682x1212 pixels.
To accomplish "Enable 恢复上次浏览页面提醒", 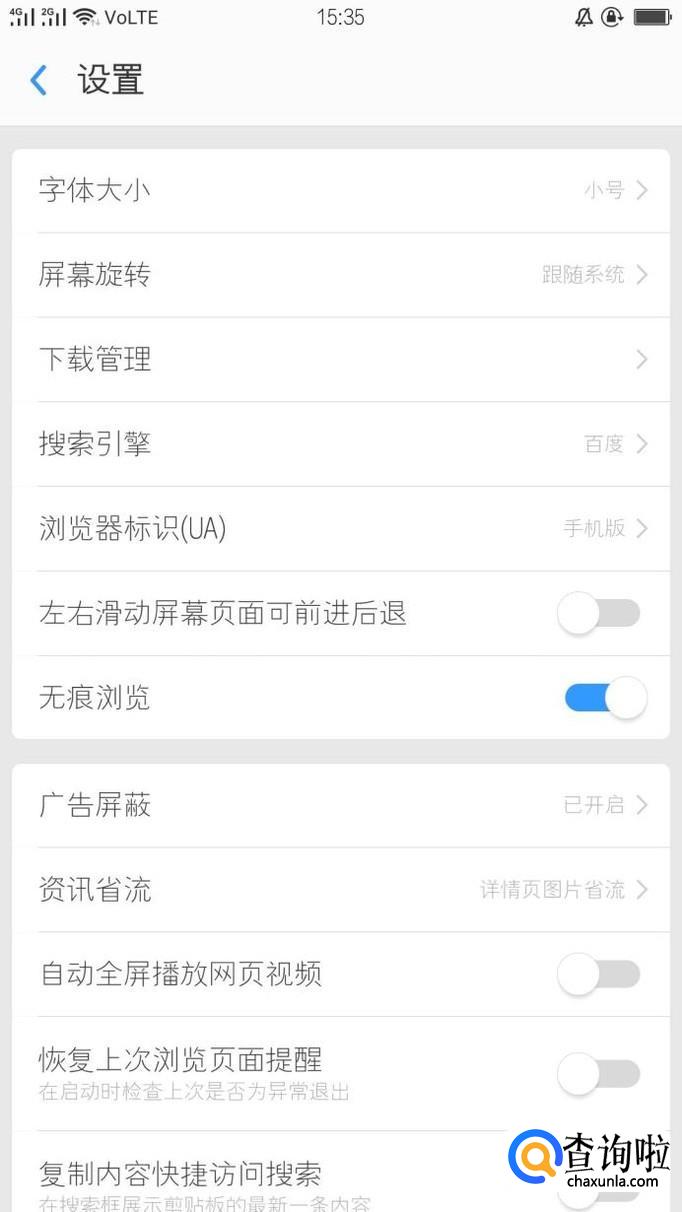I will [599, 1074].
